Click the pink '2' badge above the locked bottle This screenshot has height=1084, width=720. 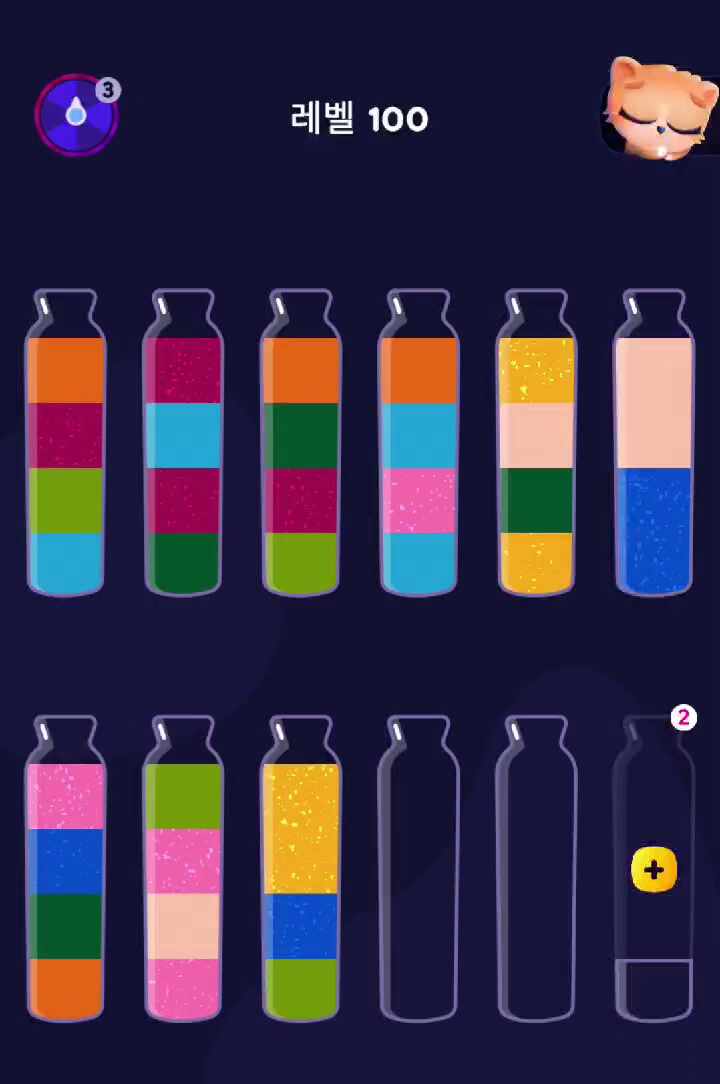[683, 718]
